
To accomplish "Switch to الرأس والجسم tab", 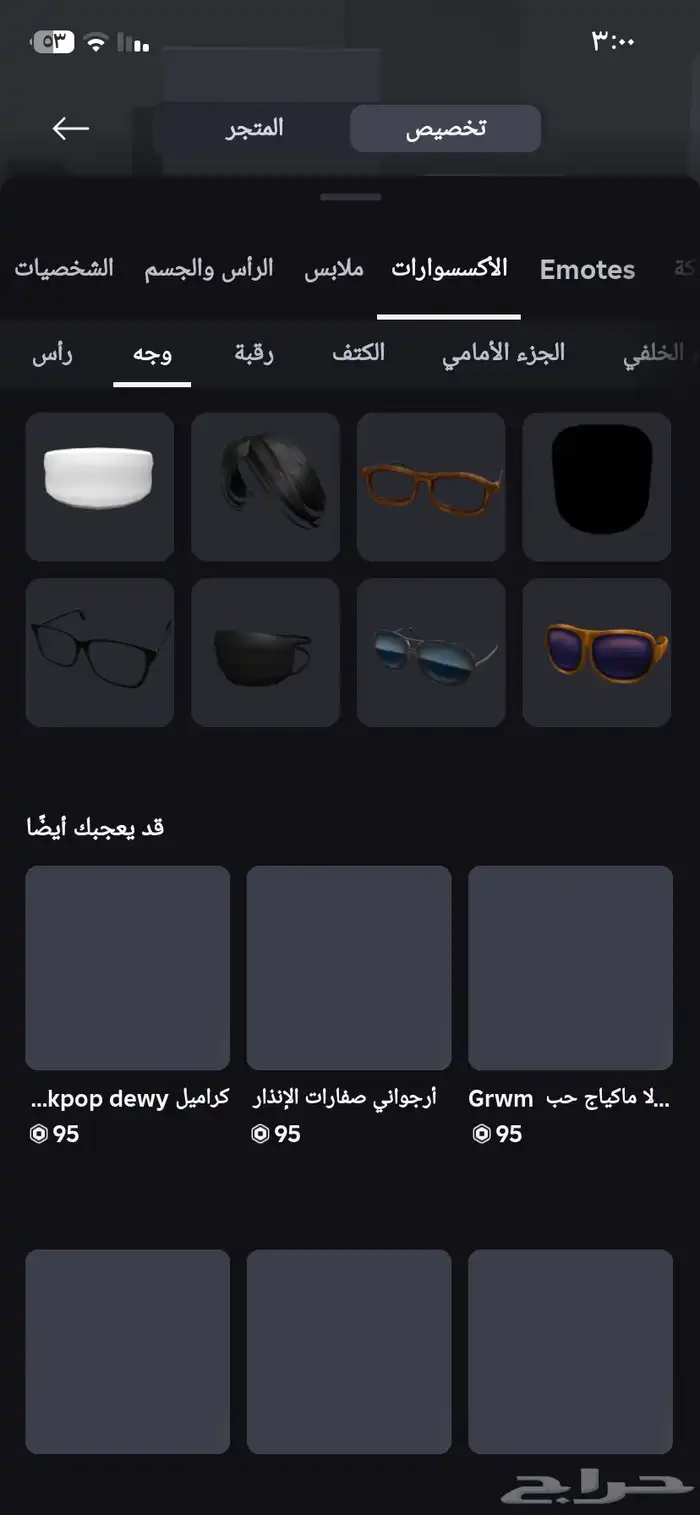I will 209,269.
